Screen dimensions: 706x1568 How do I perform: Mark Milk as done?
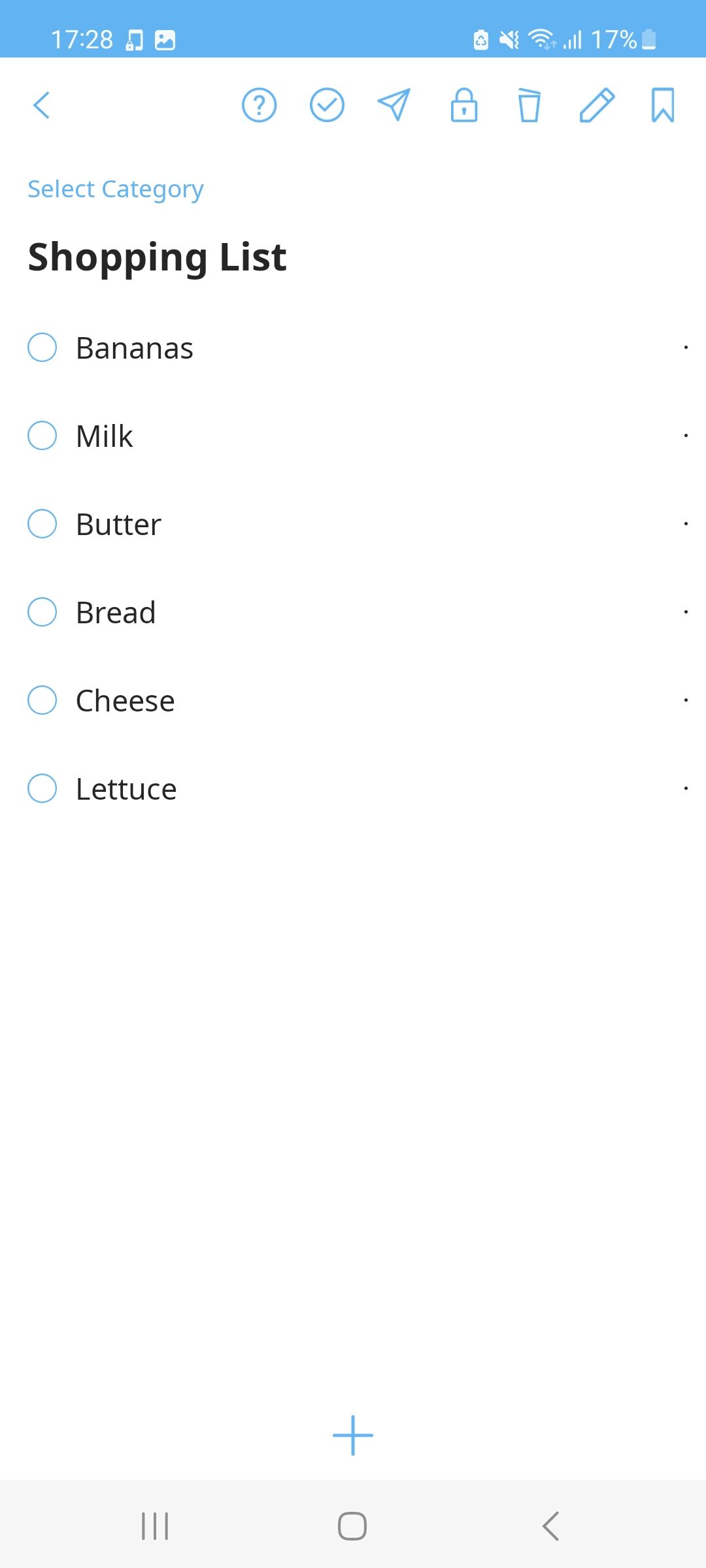42,436
